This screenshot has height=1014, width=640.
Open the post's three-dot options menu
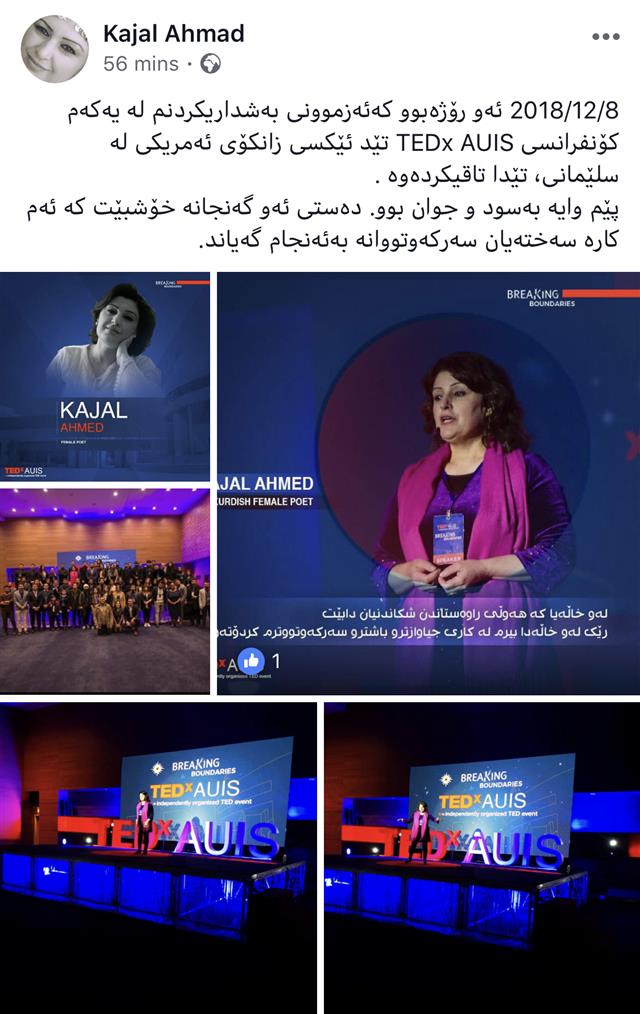tap(605, 37)
